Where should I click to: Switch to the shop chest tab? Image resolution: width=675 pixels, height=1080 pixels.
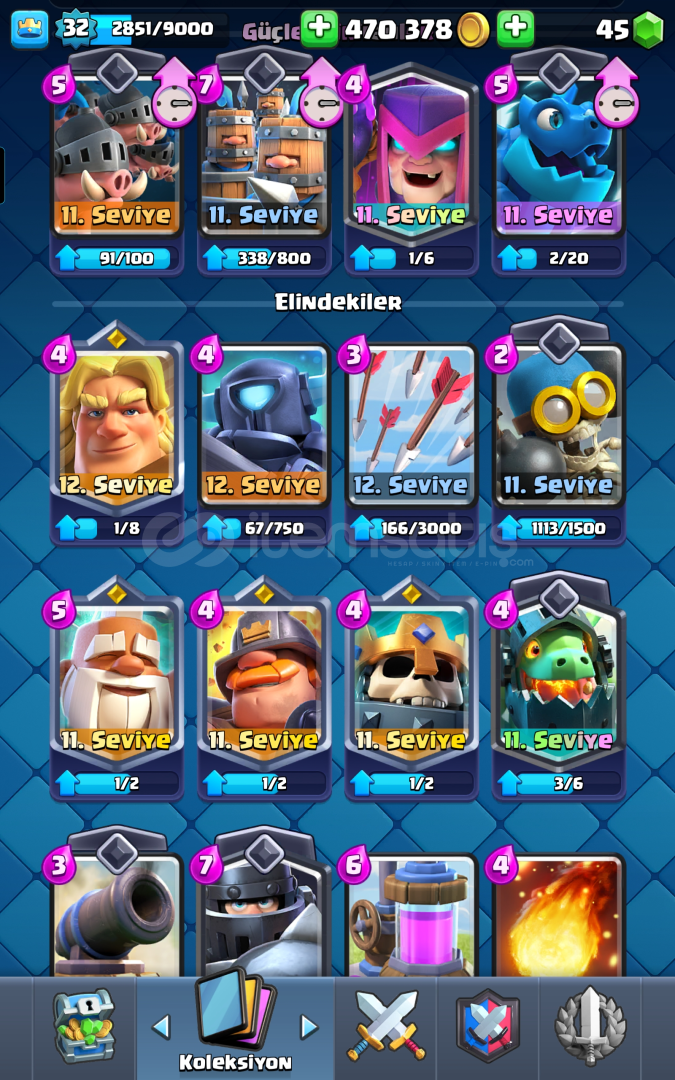click(x=84, y=1025)
